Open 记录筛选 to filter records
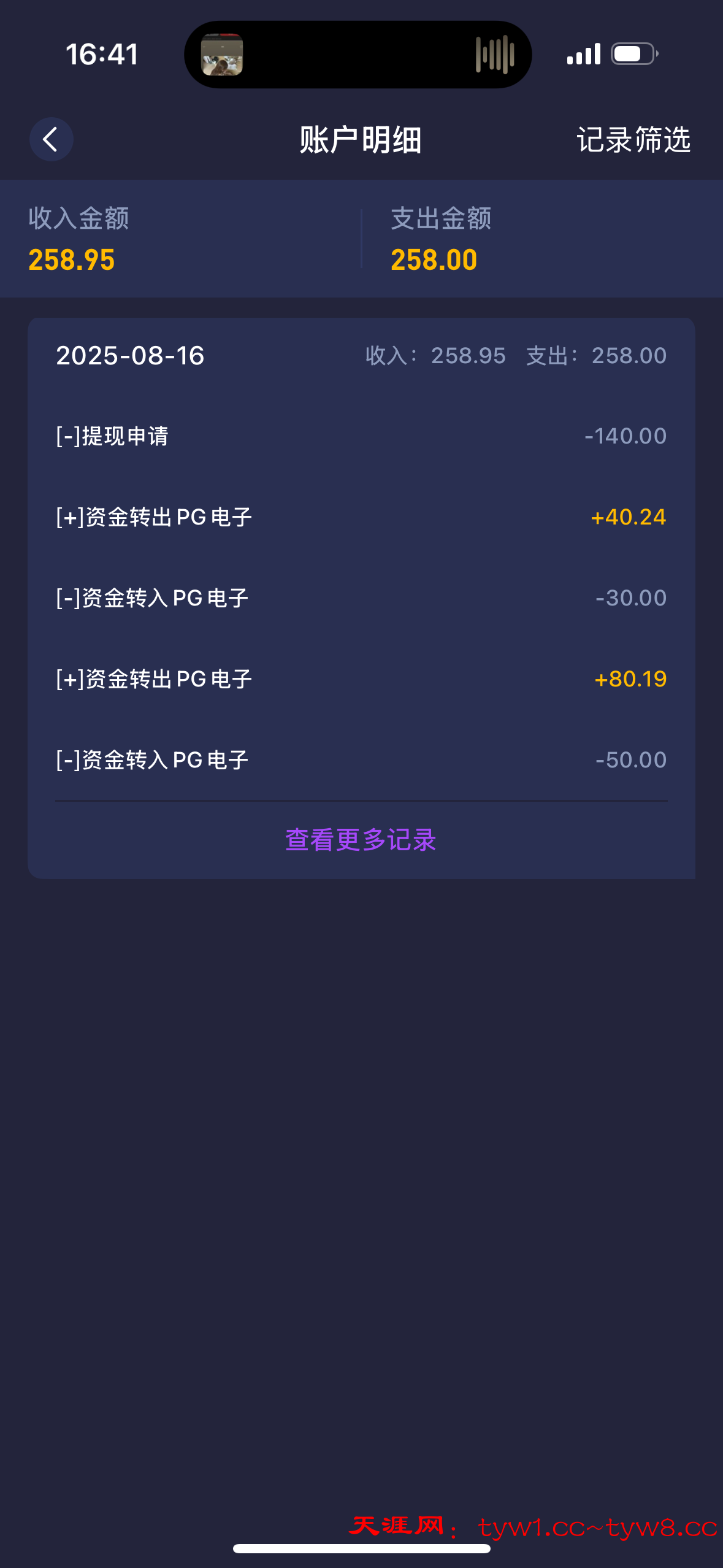723x1568 pixels. coord(633,140)
